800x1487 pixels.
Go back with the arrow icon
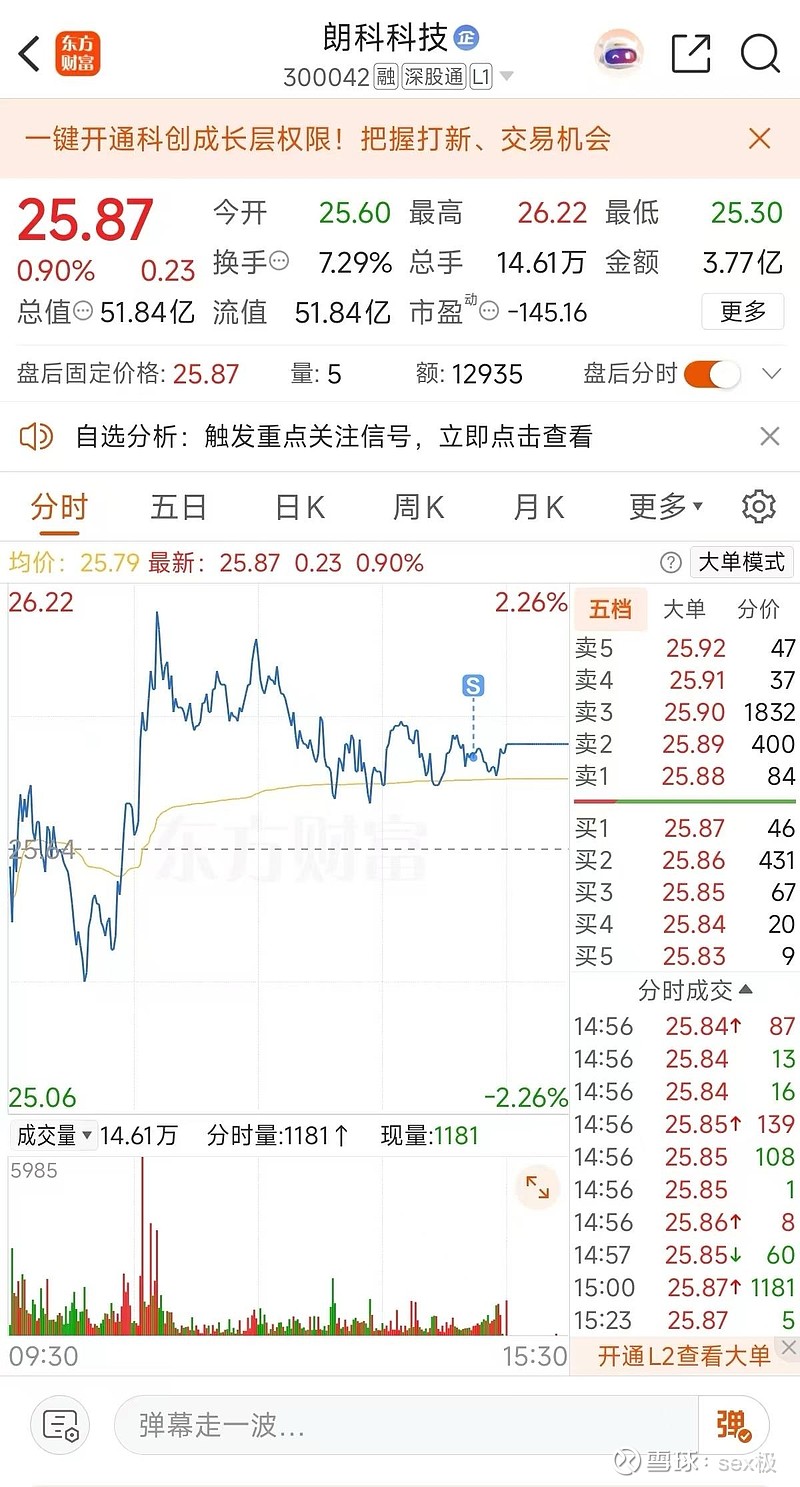pos(30,53)
